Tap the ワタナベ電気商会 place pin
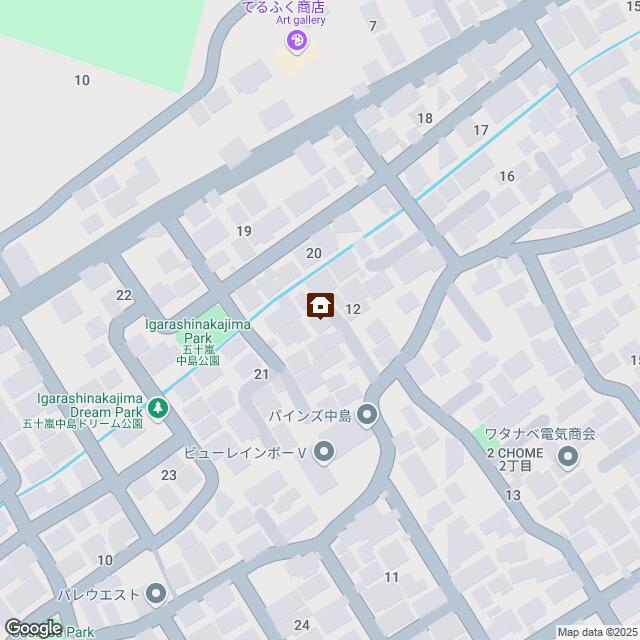This screenshot has width=640, height=640. click(x=569, y=459)
